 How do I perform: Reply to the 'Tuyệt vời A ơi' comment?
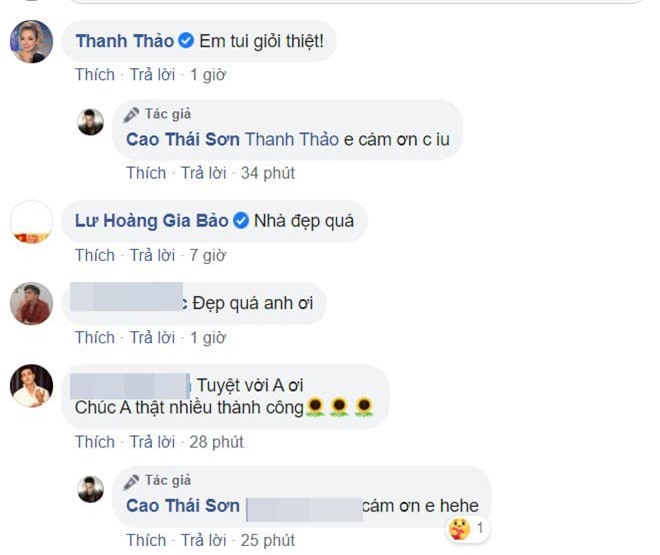pos(152,441)
